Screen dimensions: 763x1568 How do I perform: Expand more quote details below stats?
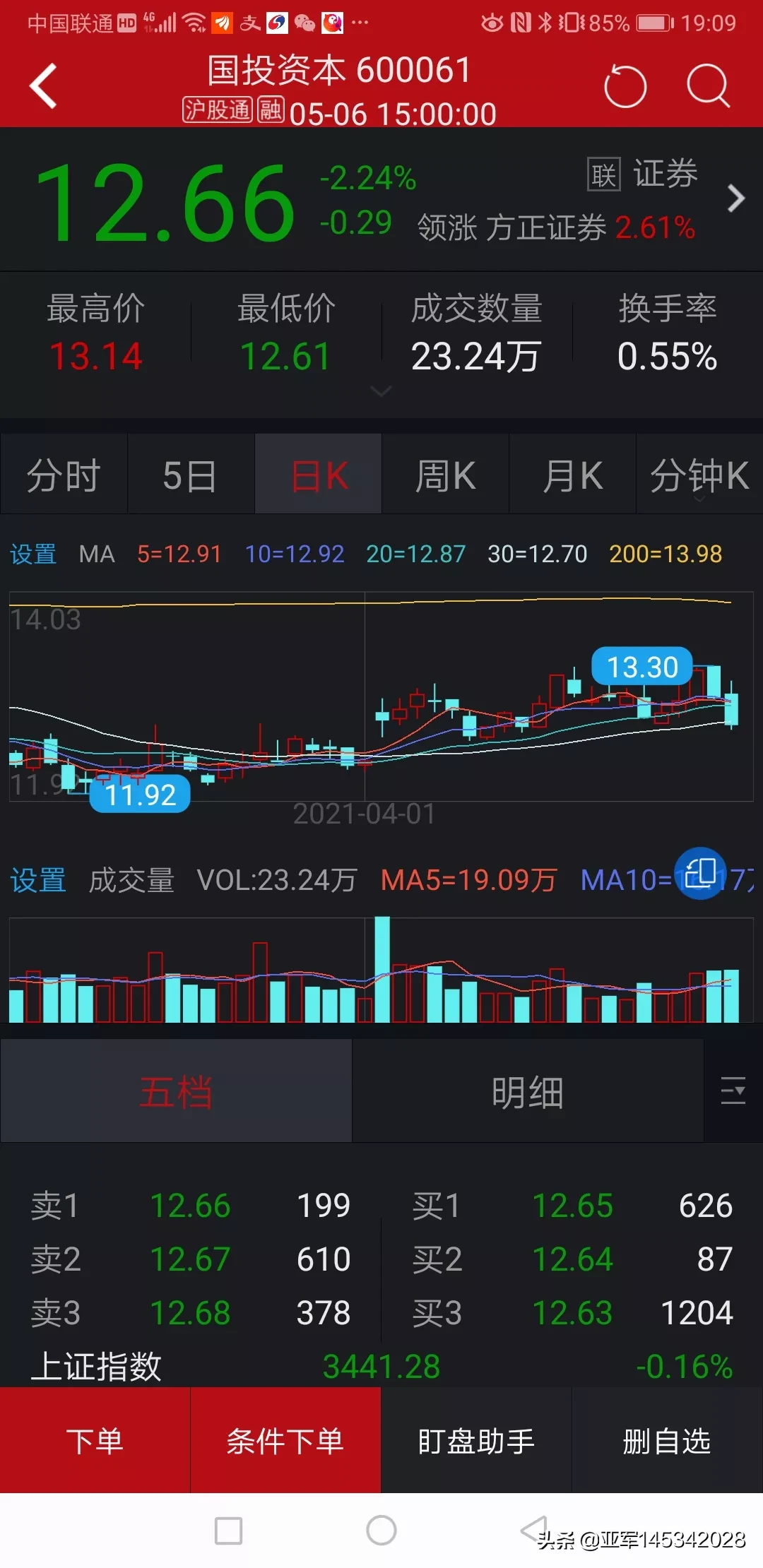[x=381, y=391]
